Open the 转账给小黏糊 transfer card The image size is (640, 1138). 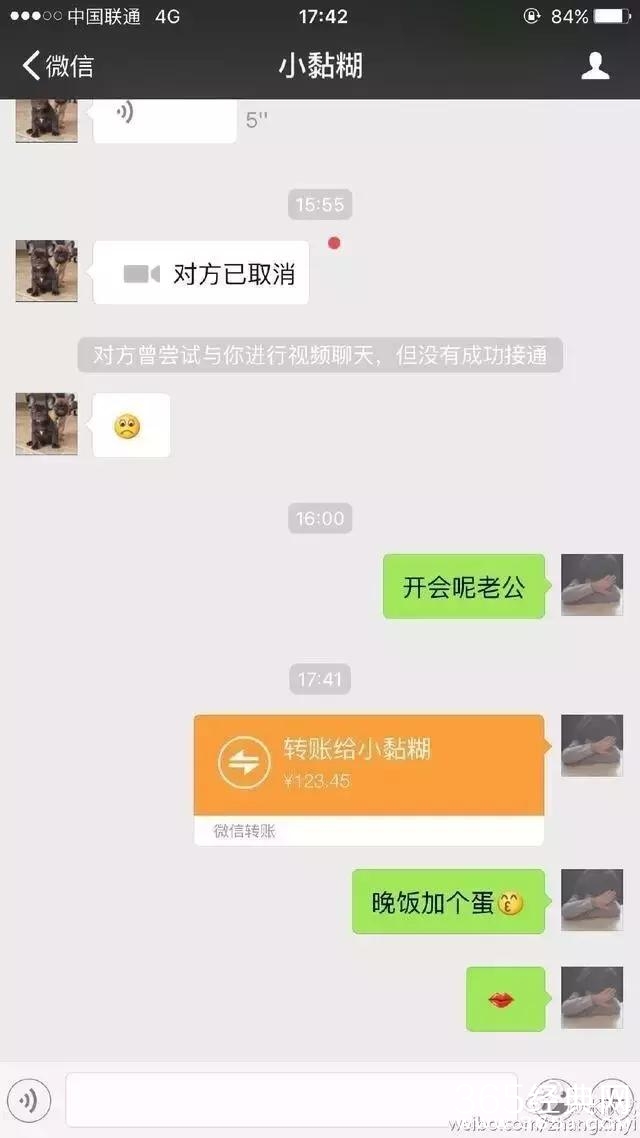pos(369,765)
